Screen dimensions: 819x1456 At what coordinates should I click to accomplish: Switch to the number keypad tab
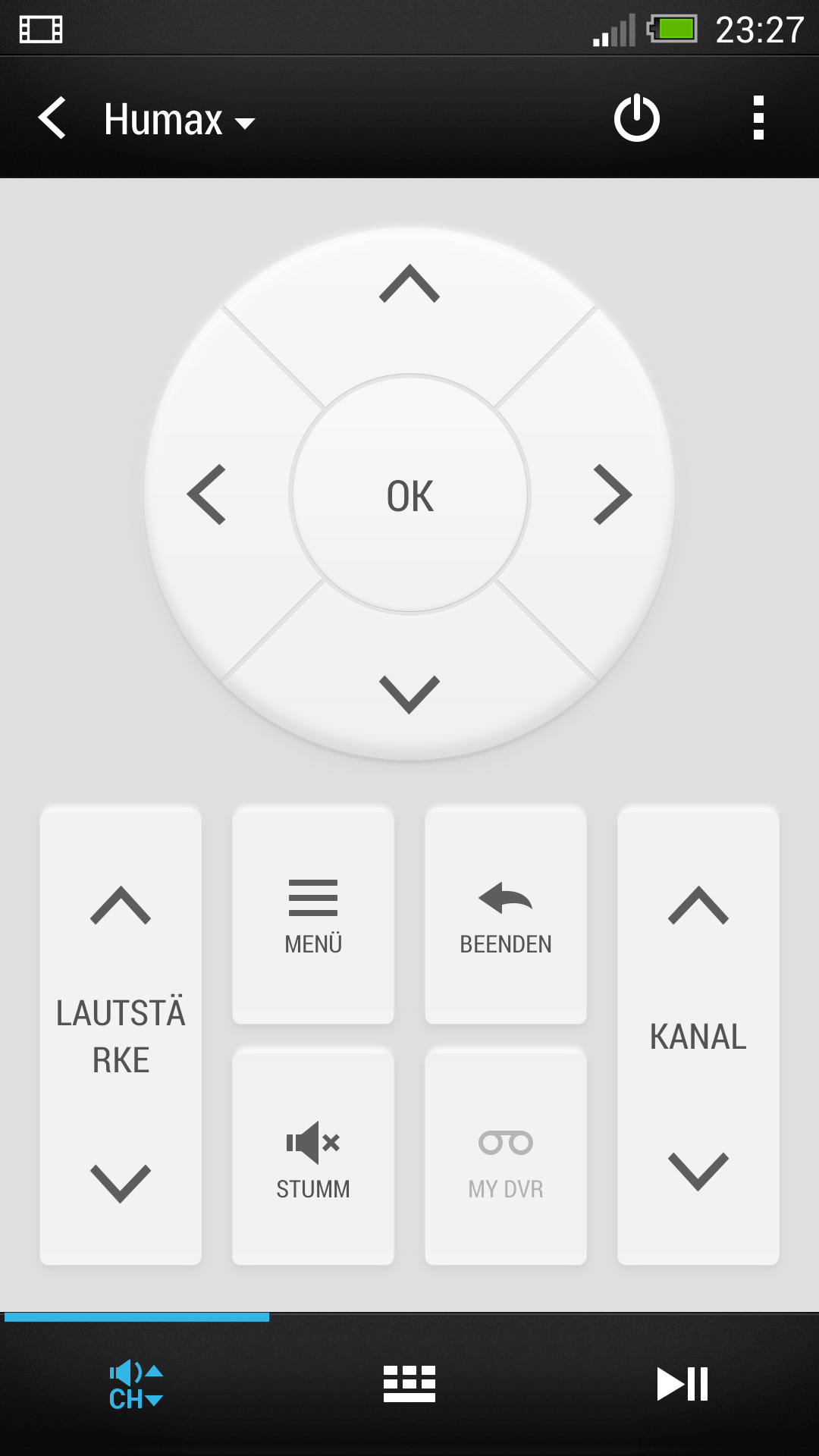point(409,1385)
